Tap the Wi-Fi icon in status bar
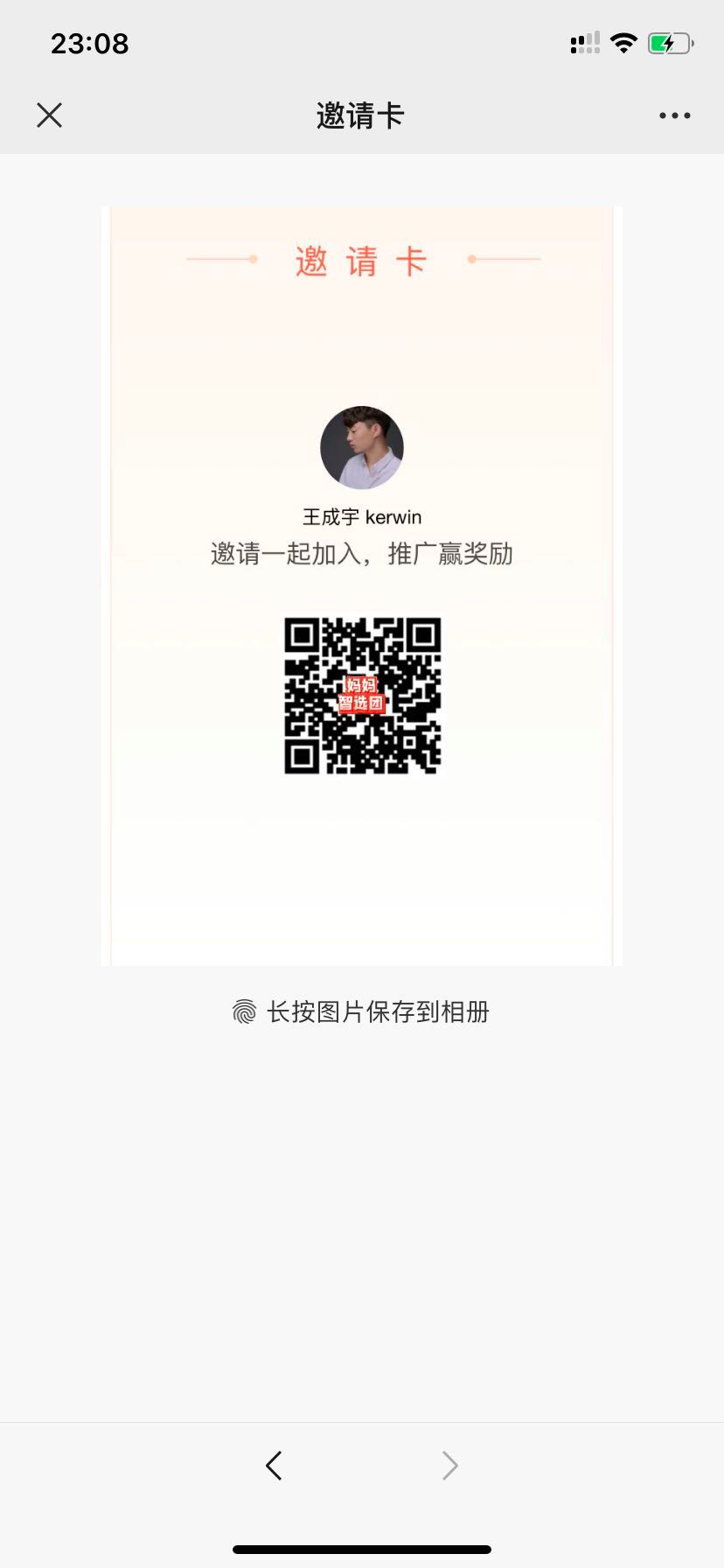The height and width of the screenshot is (1568, 724). click(x=623, y=42)
